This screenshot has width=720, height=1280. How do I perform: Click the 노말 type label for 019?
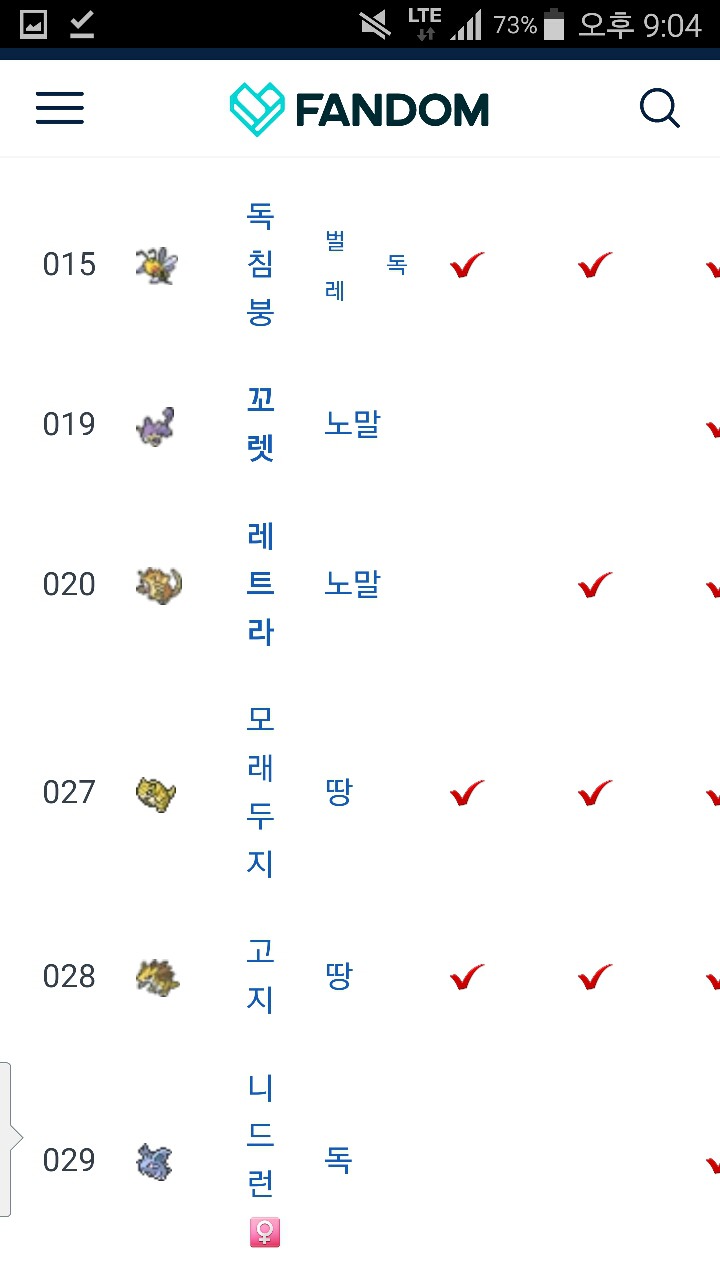pyautogui.click(x=352, y=424)
